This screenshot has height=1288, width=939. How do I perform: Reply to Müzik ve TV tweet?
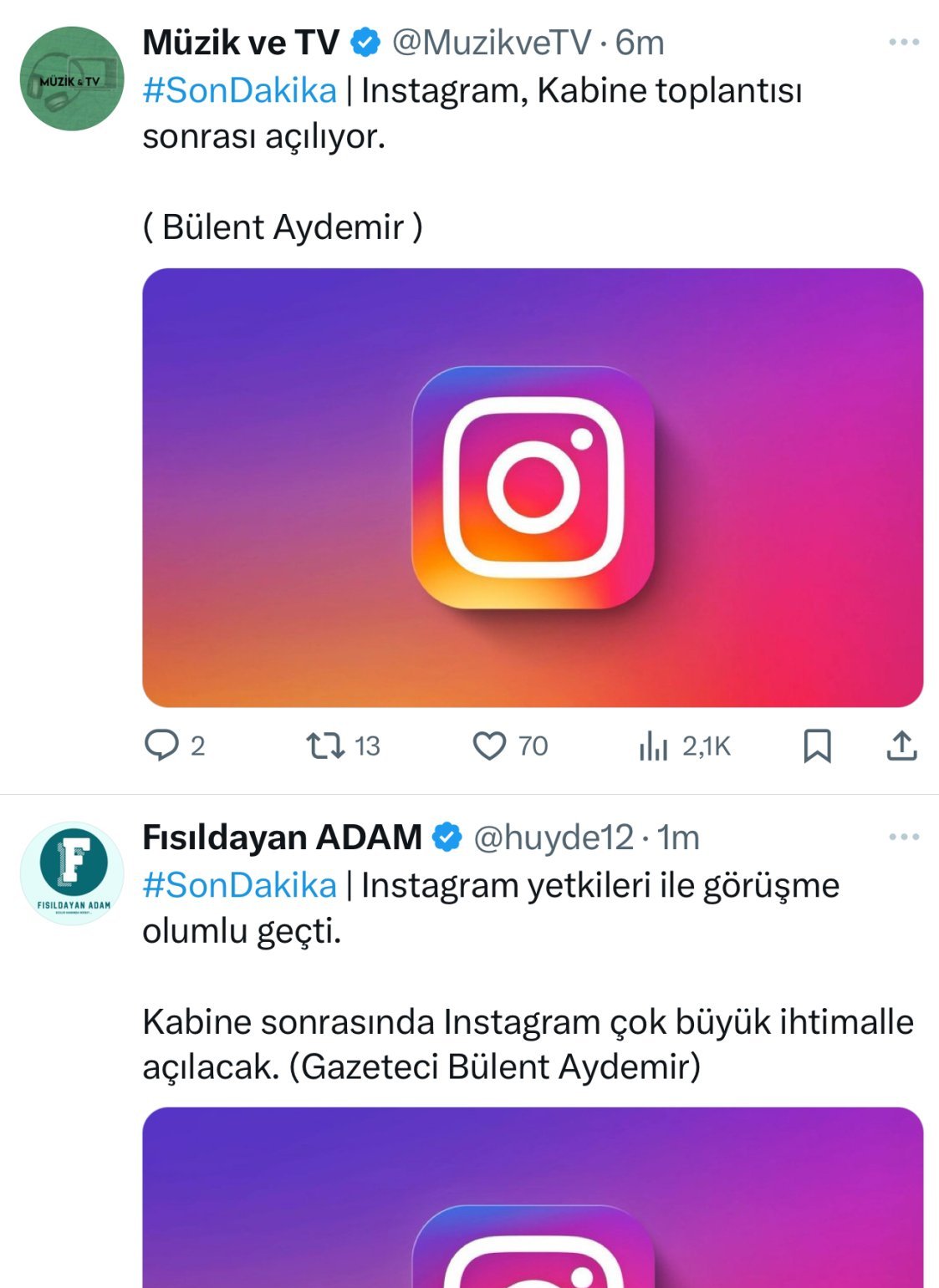(161, 746)
